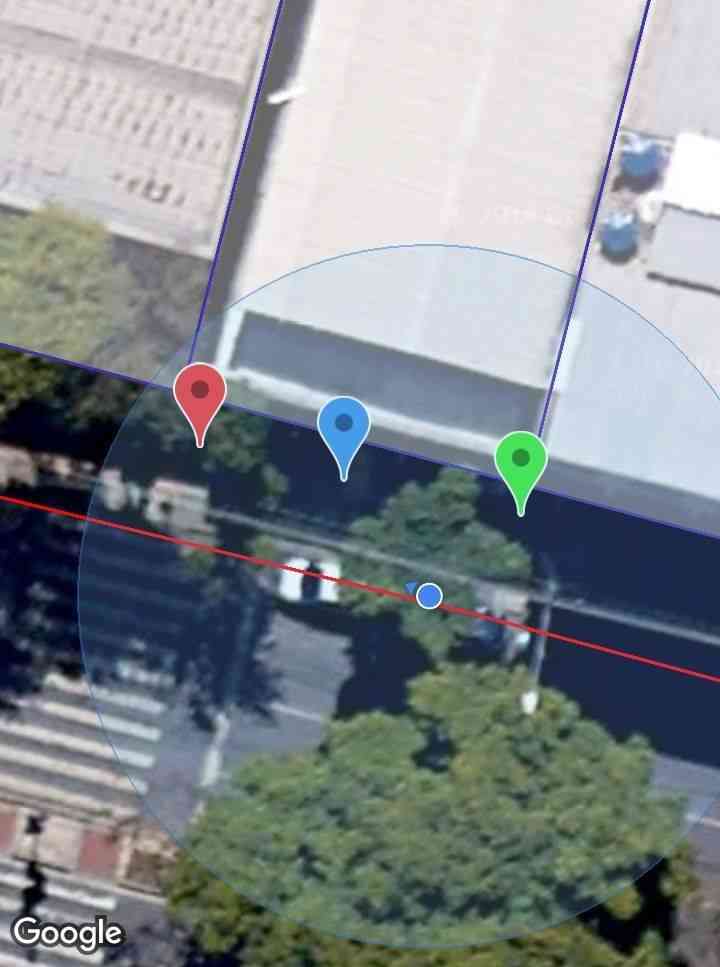720x967 pixels.
Task: Tap the blue current location dot
Action: point(429,596)
